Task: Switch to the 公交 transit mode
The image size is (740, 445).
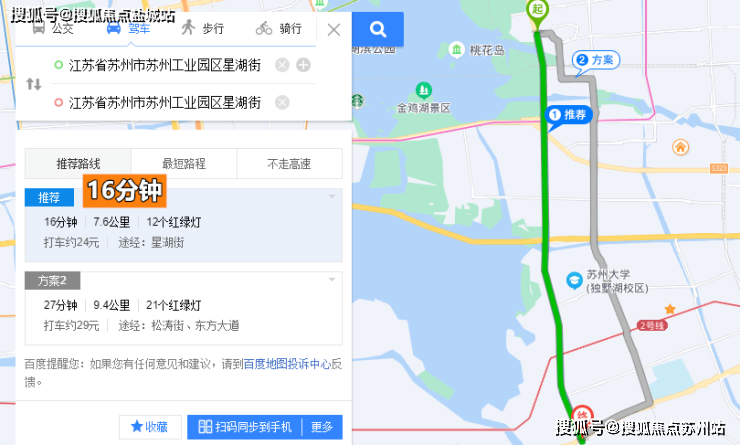Action: point(56,29)
